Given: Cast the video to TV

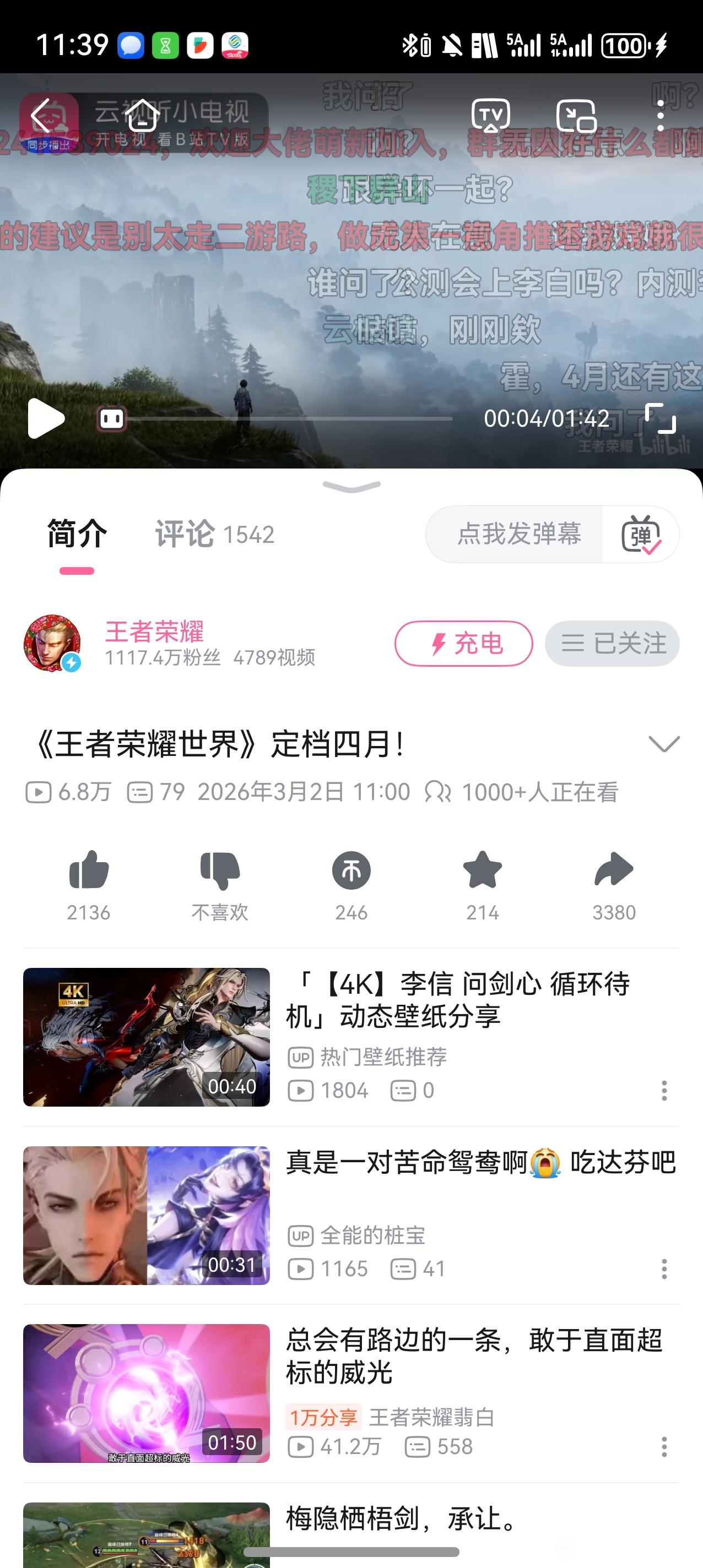Looking at the screenshot, I should (x=490, y=115).
